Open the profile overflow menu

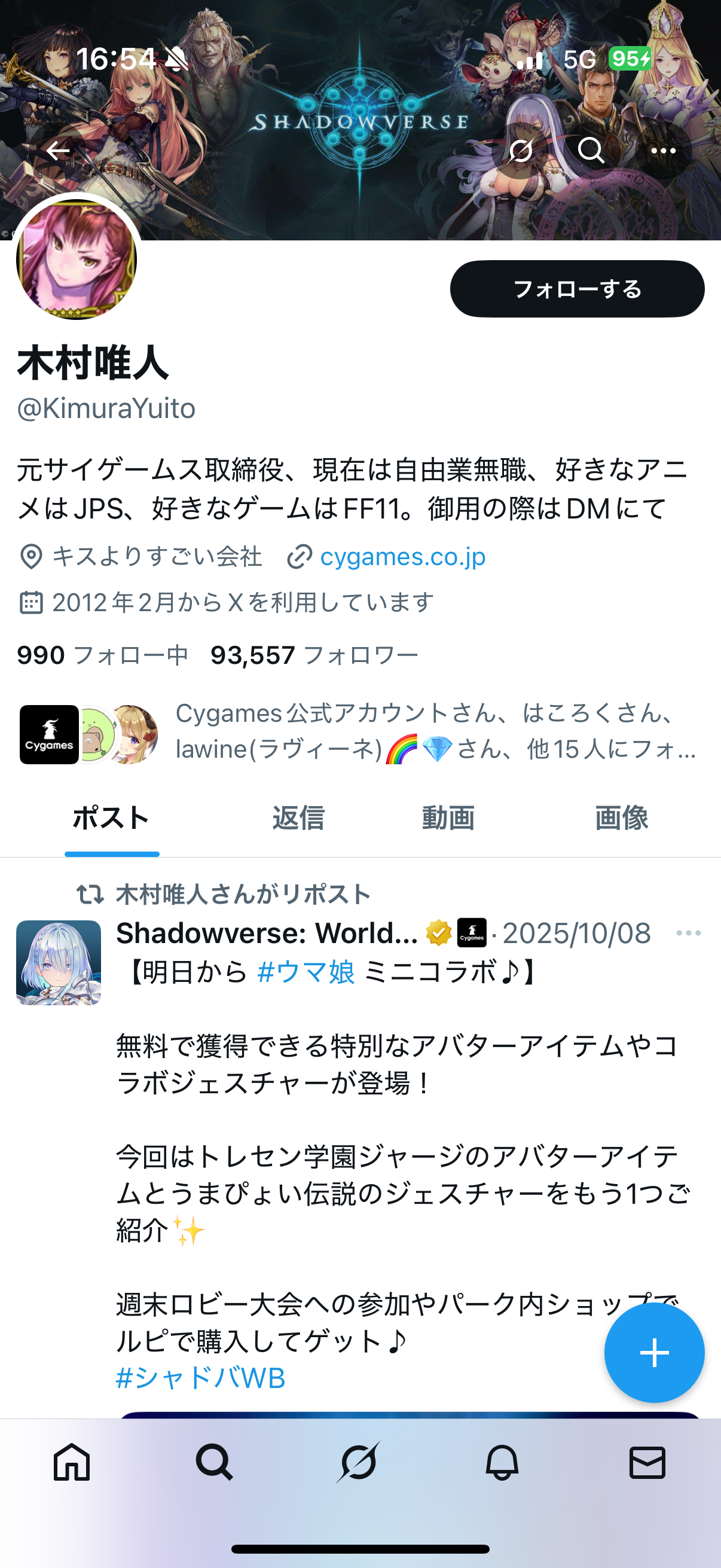click(x=662, y=150)
